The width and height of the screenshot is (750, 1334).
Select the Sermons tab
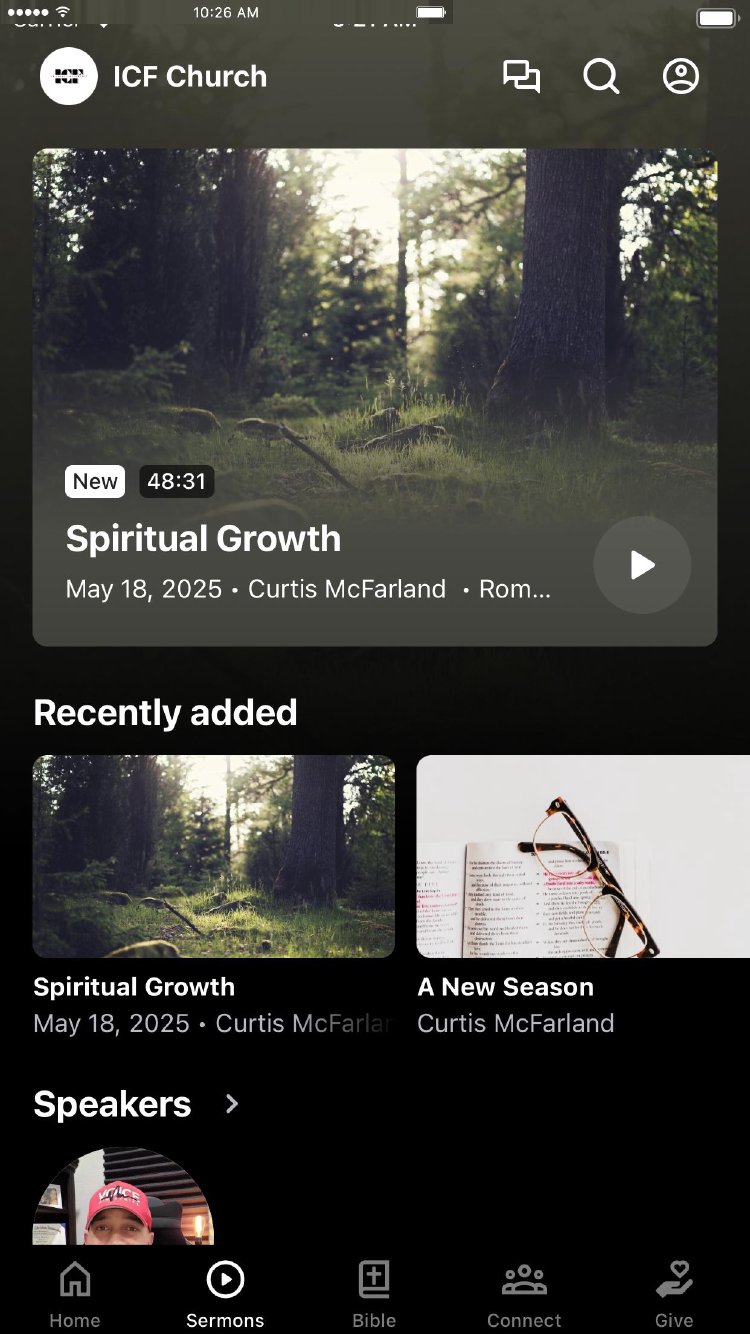pyautogui.click(x=225, y=1294)
